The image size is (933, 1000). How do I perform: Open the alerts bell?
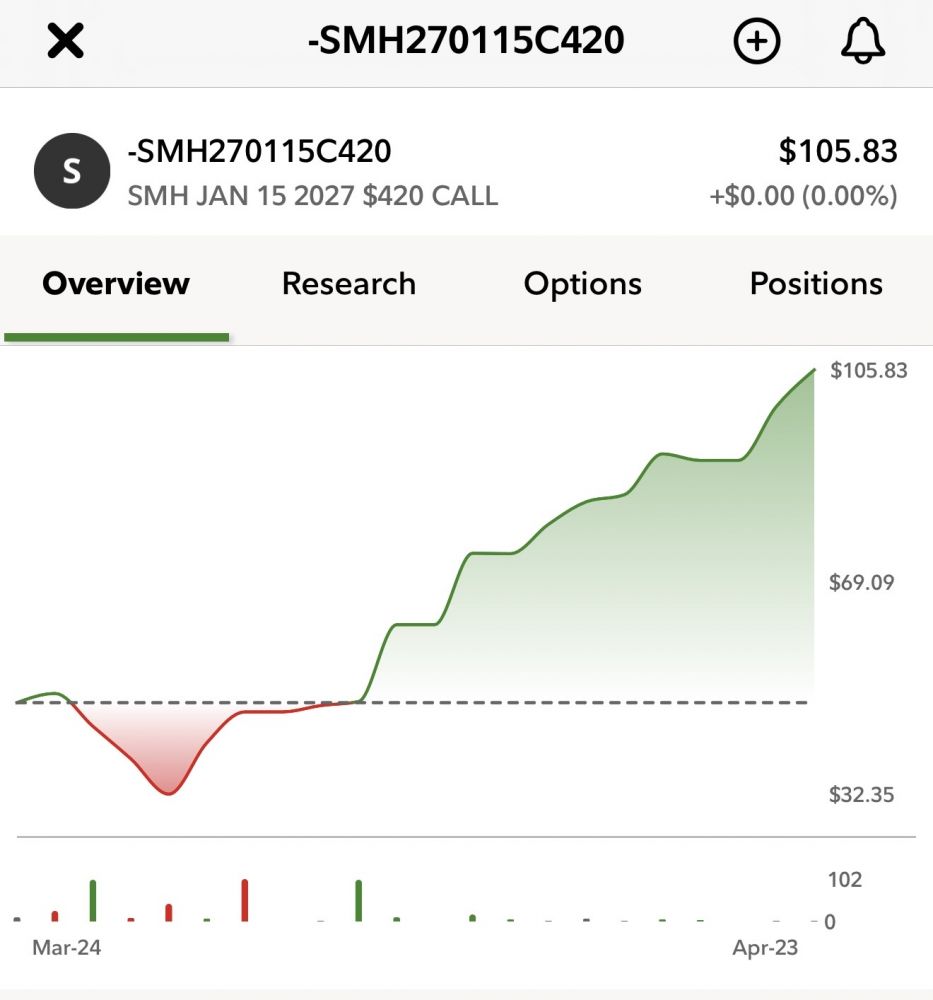[862, 42]
